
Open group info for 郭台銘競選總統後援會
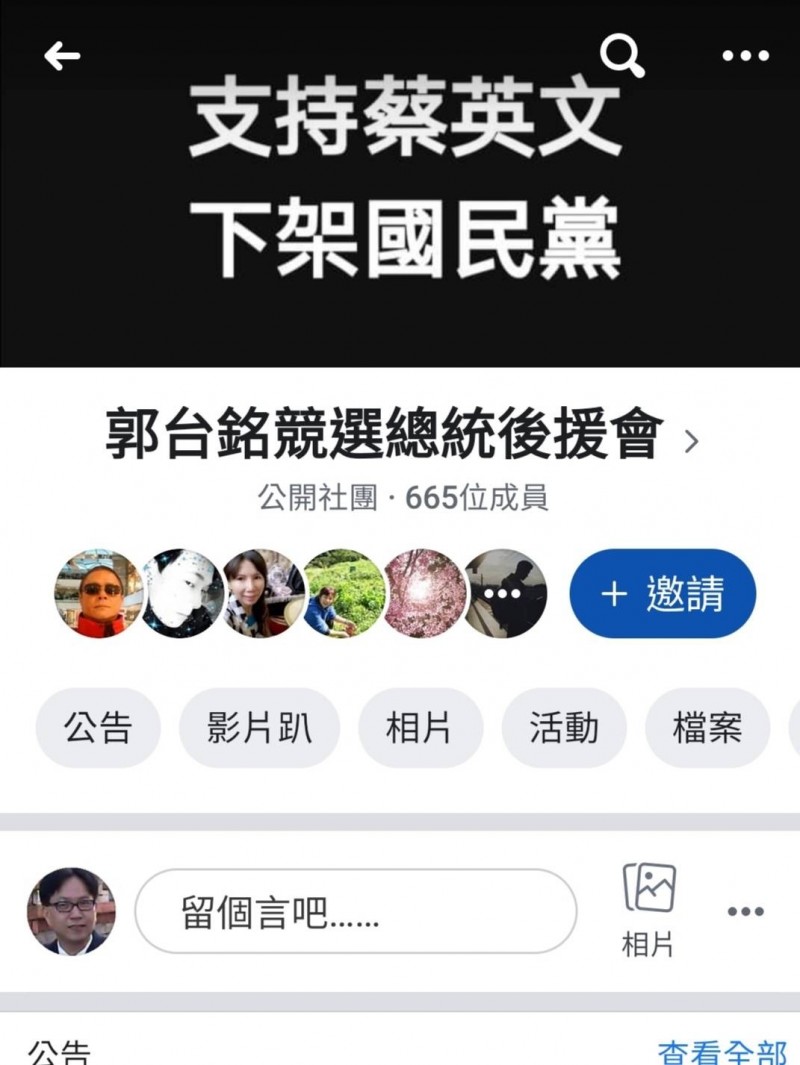click(400, 437)
